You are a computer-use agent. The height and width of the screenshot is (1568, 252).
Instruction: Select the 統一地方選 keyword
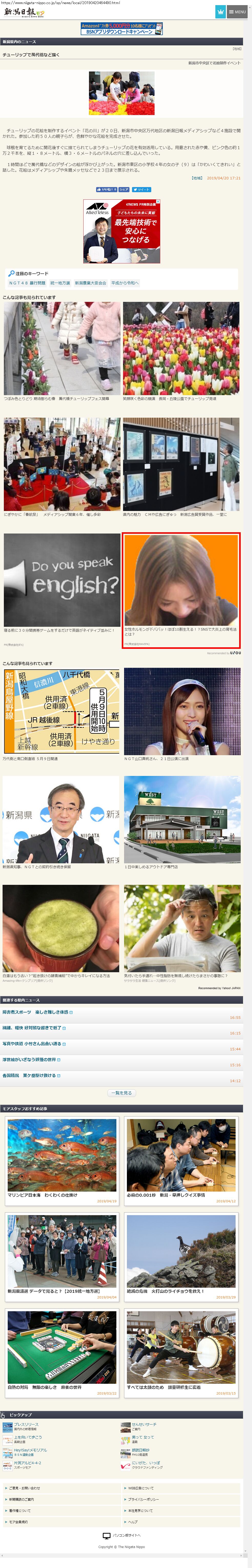click(x=60, y=283)
